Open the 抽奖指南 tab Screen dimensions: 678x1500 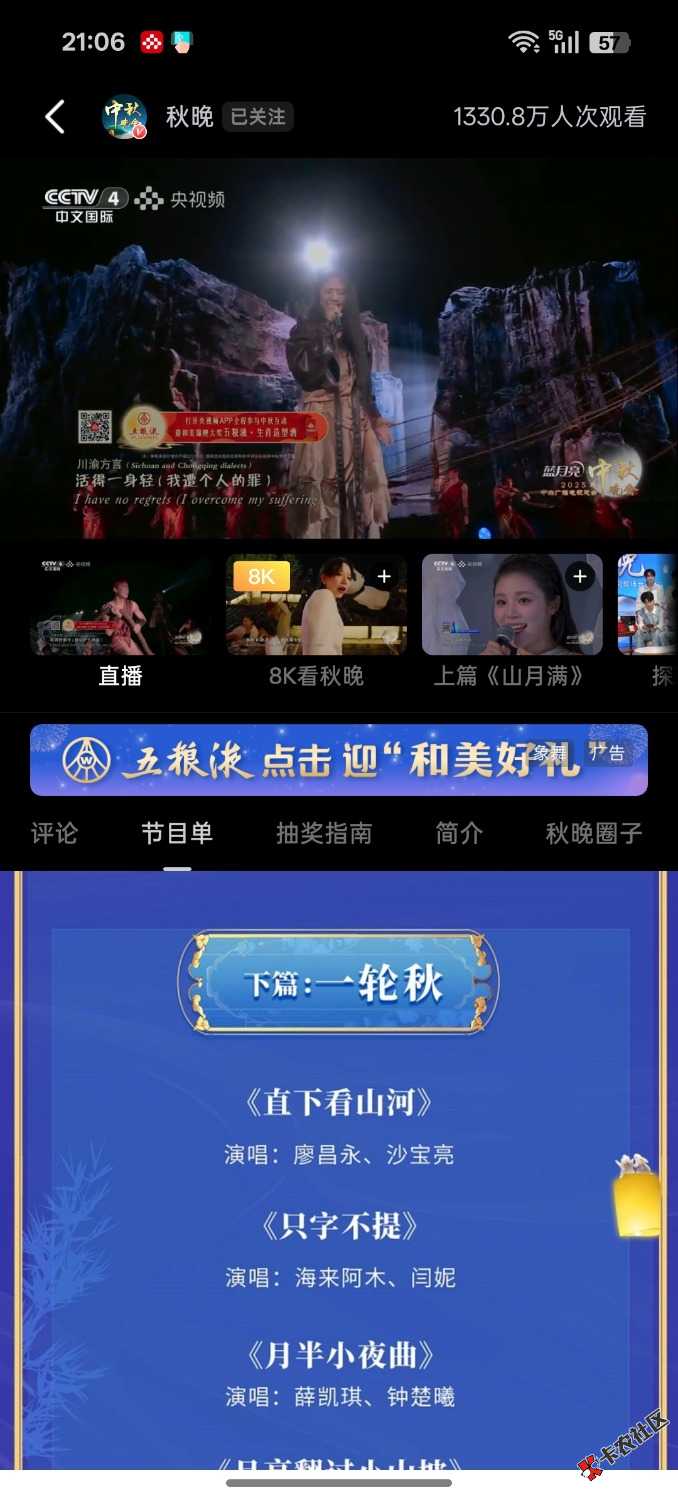(x=324, y=833)
